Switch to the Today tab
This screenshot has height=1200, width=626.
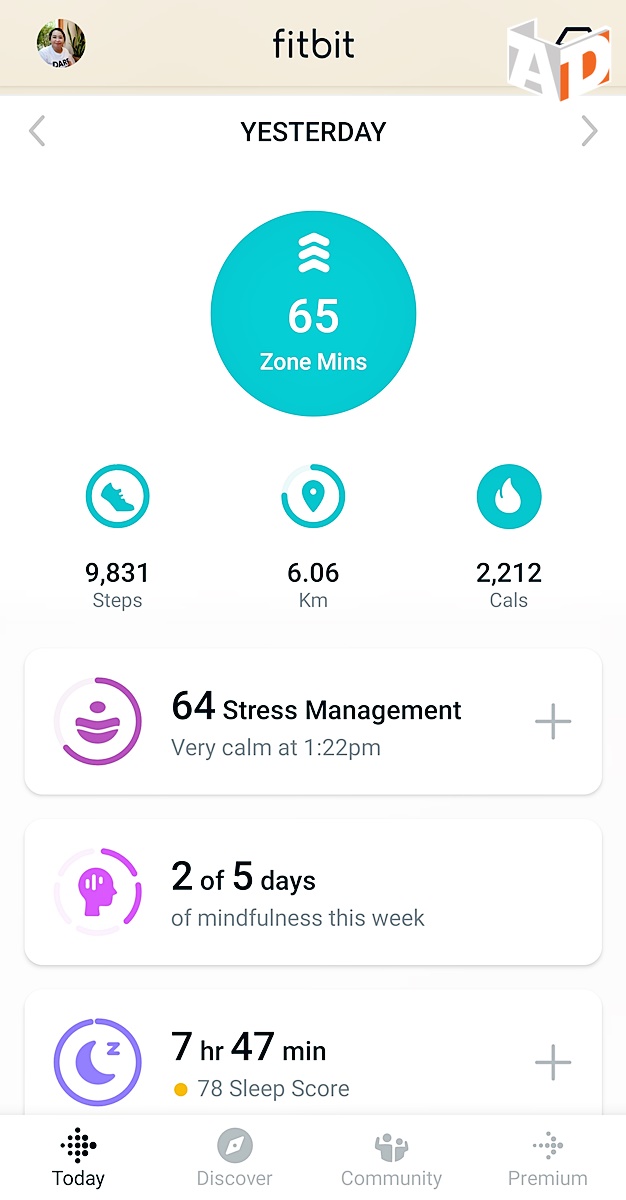(x=78, y=1158)
